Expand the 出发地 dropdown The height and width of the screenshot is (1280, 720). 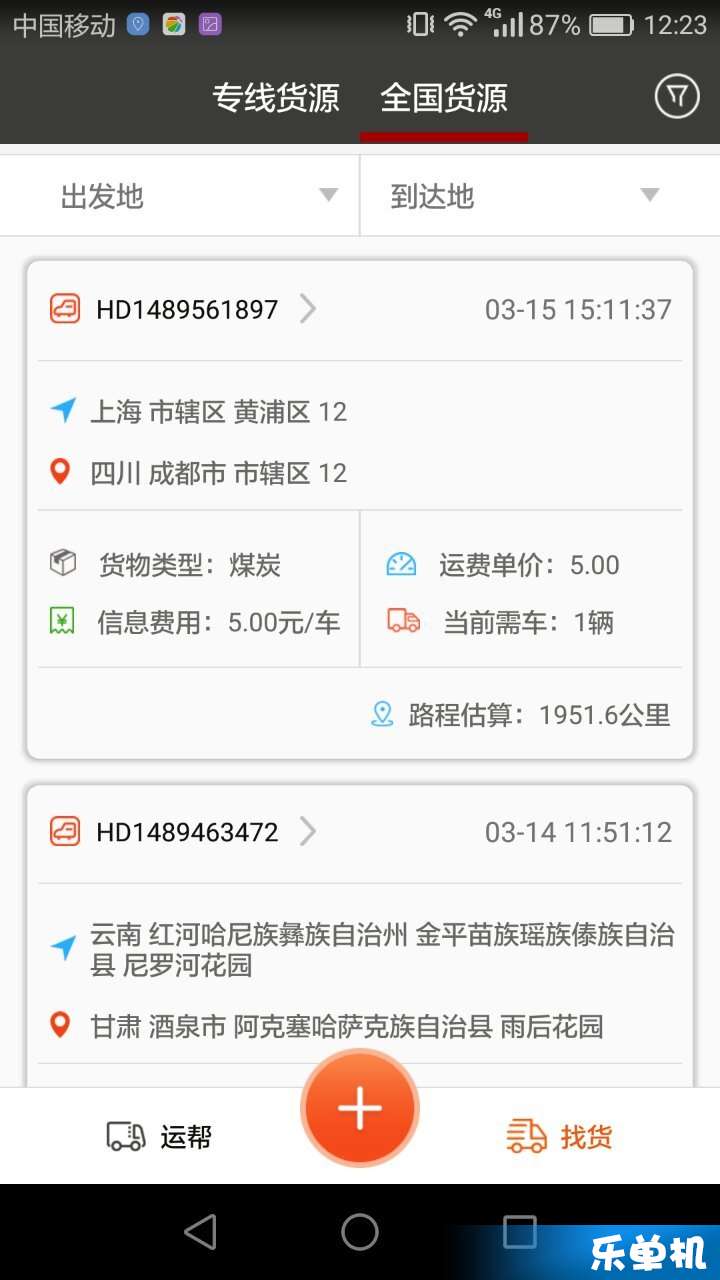180,196
